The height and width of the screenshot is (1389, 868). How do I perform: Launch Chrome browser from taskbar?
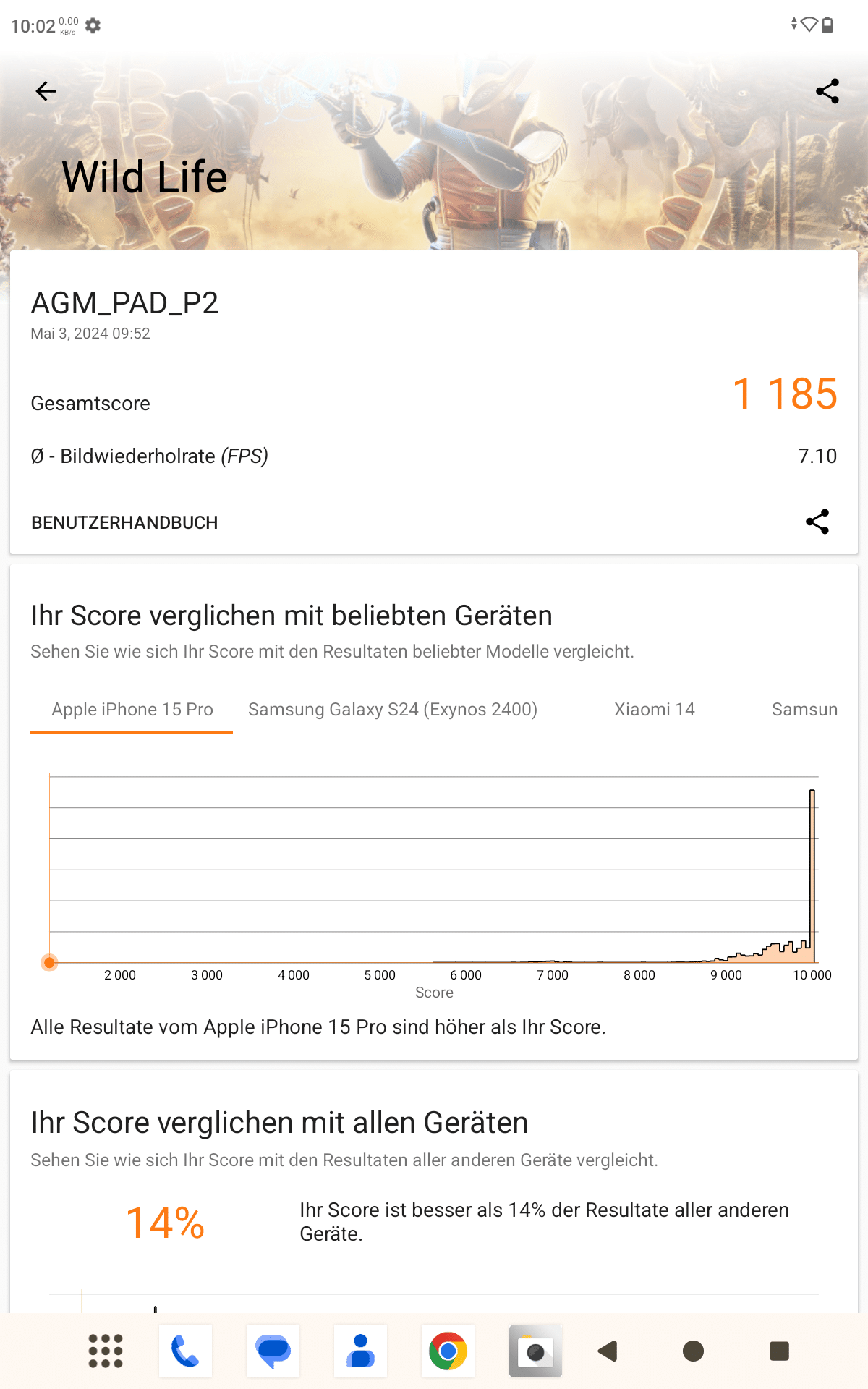point(448,1351)
